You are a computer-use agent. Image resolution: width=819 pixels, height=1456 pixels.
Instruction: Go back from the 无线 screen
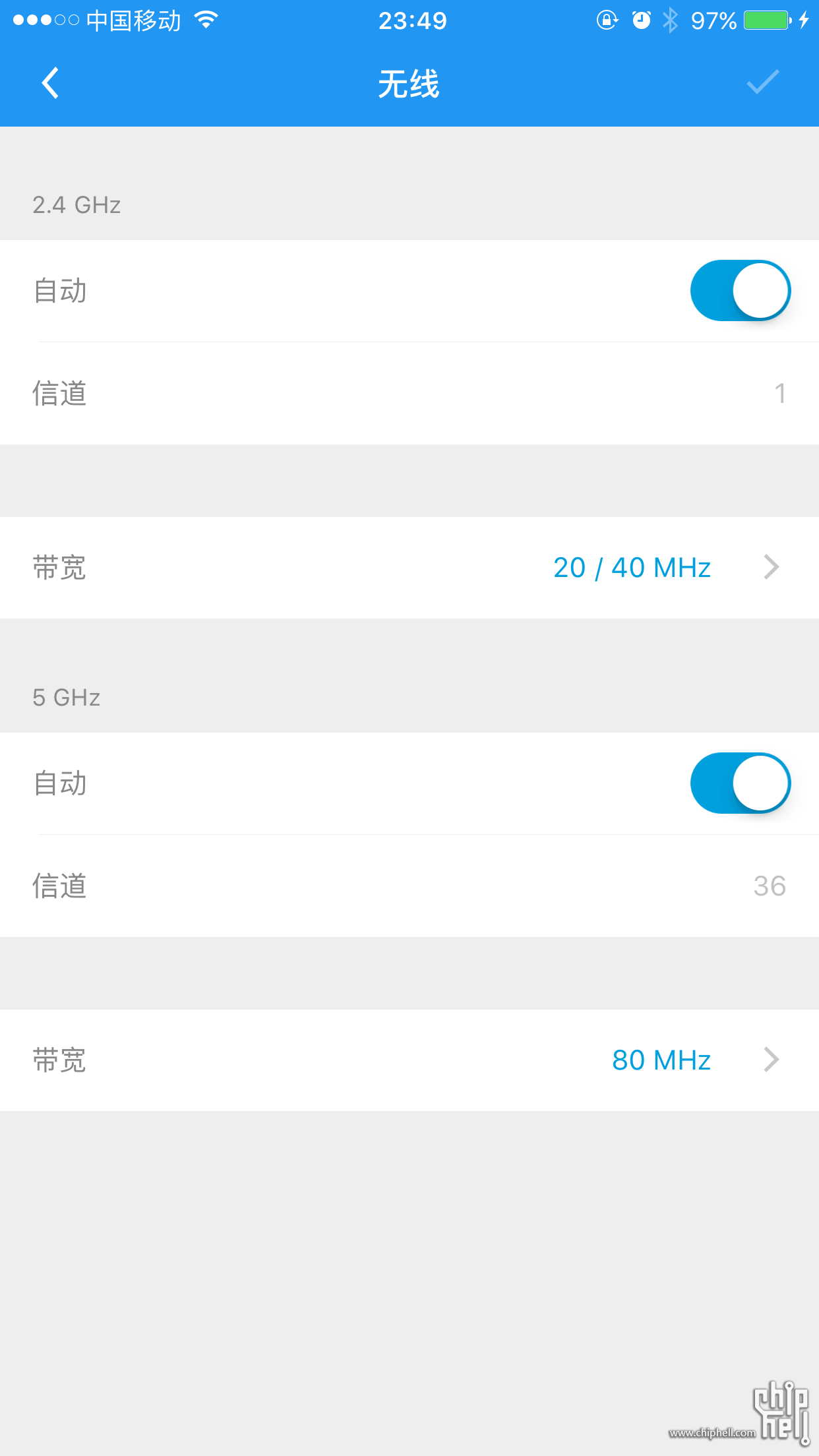(50, 83)
